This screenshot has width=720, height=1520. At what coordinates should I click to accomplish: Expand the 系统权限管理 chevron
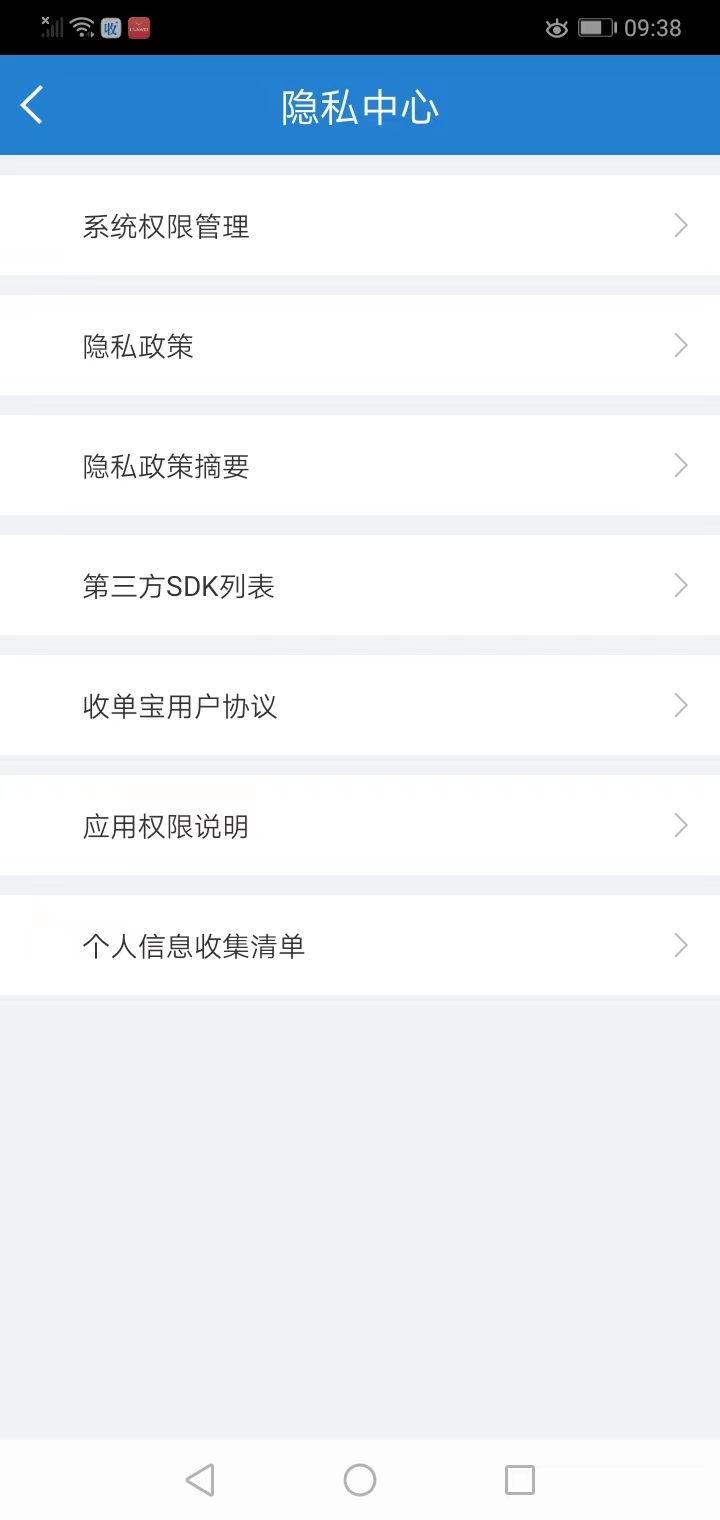coord(681,225)
